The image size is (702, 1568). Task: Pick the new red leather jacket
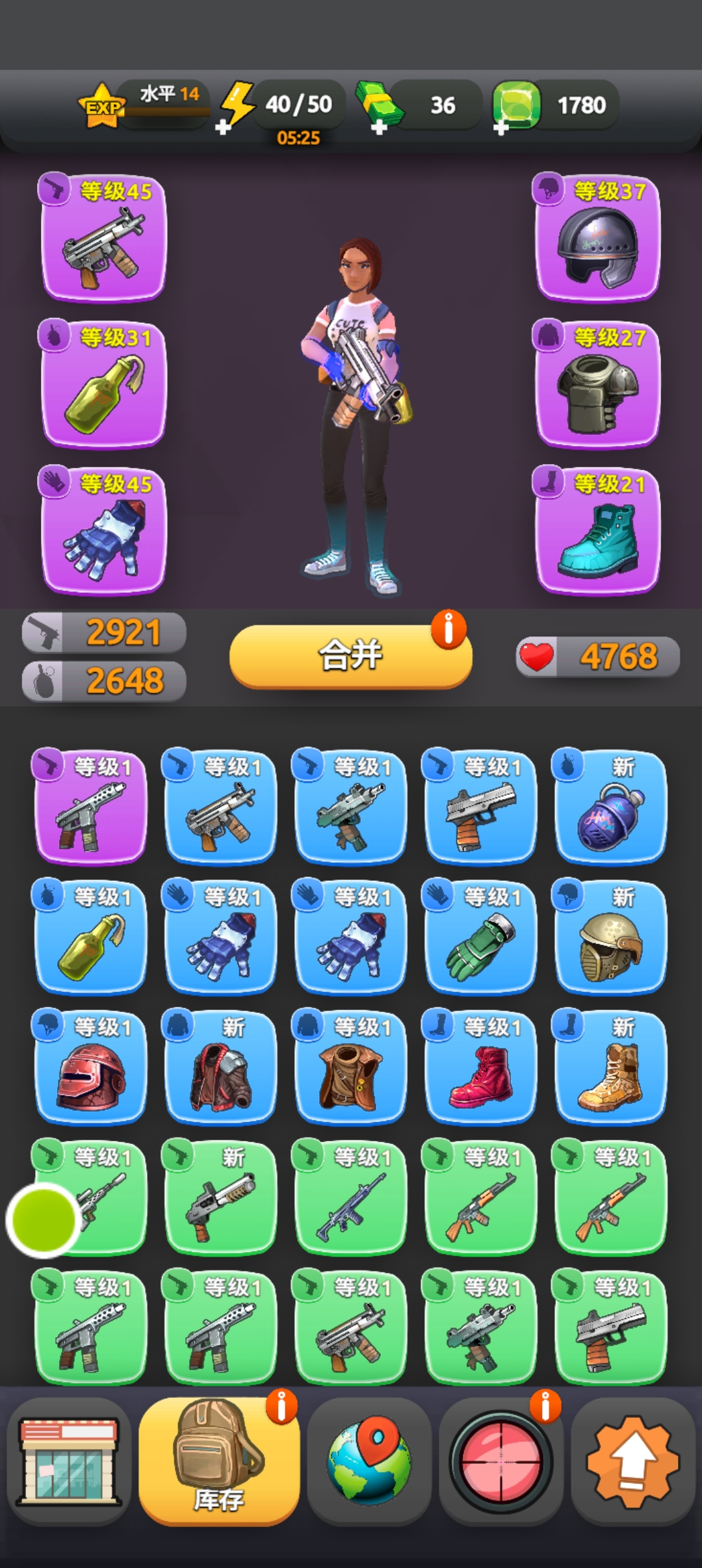tap(220, 1067)
